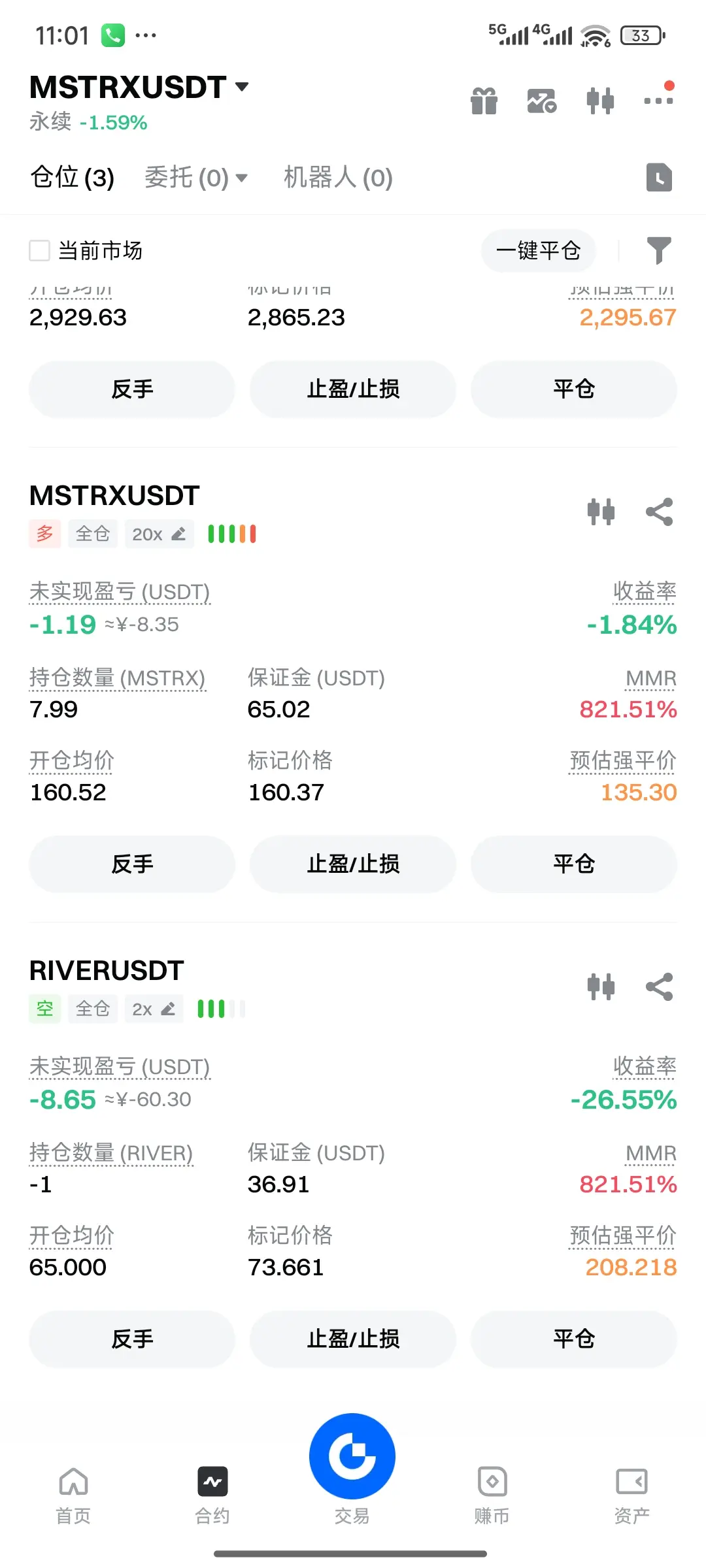The image size is (706, 1568).
Task: Set 止盈/止损 for the MSTRXUSDT position
Action: pos(353,864)
